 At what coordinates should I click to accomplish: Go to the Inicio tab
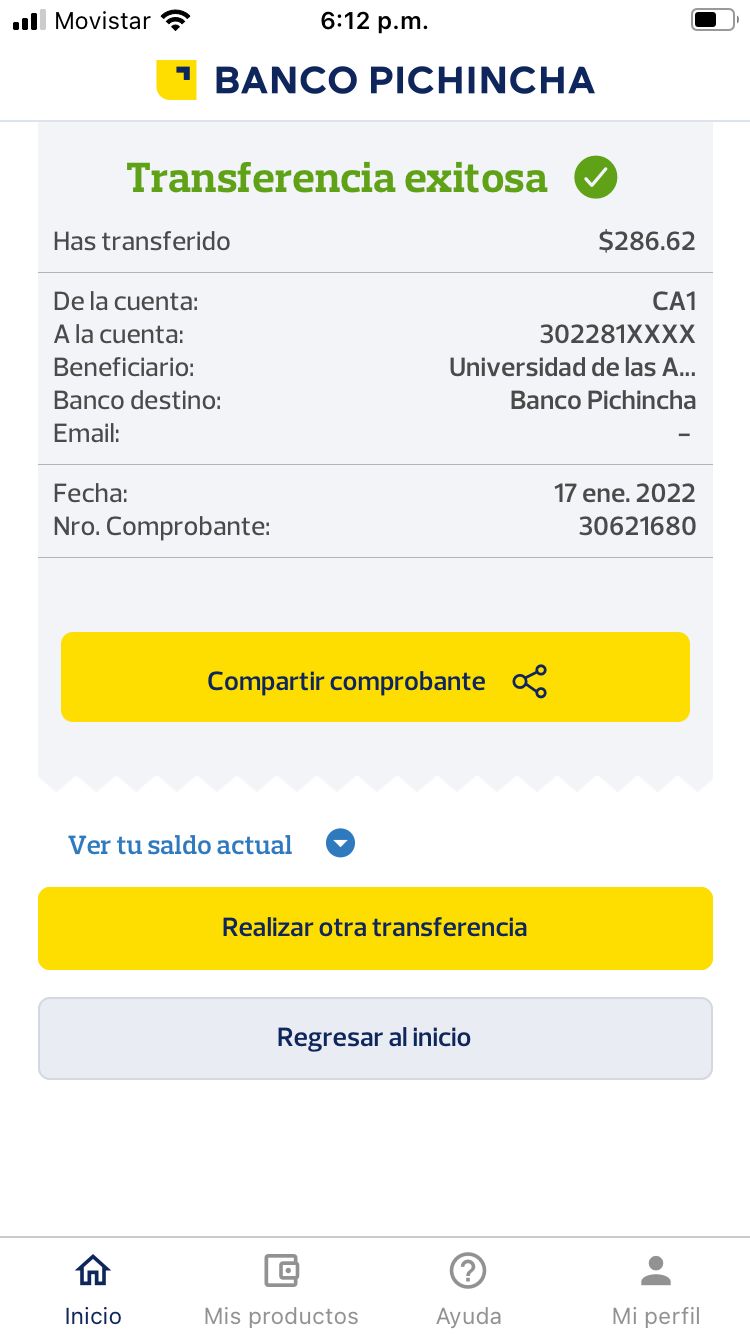(93, 1288)
